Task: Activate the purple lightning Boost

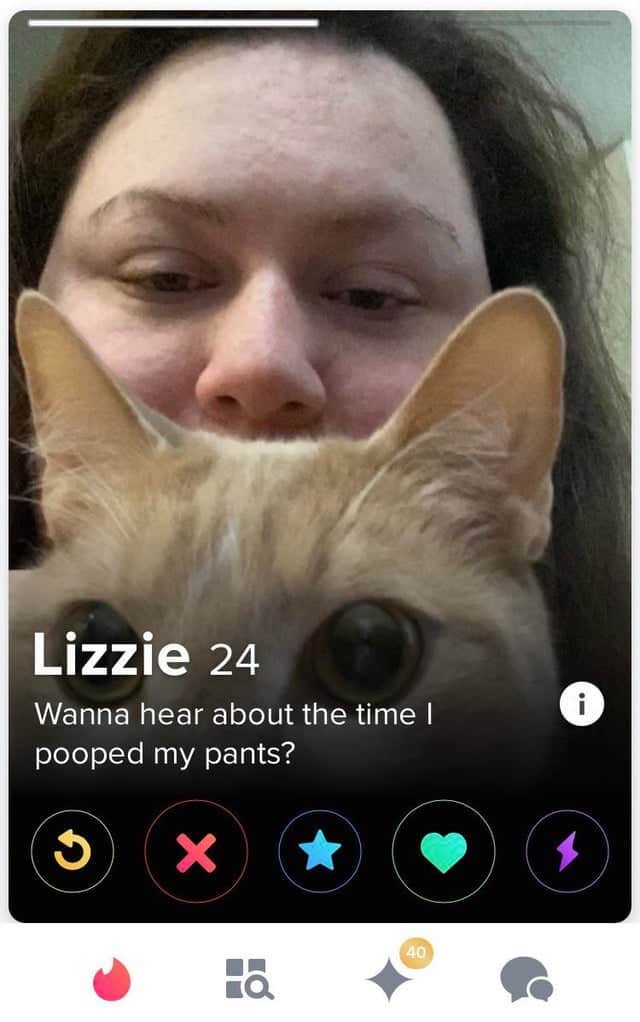Action: 567,851
